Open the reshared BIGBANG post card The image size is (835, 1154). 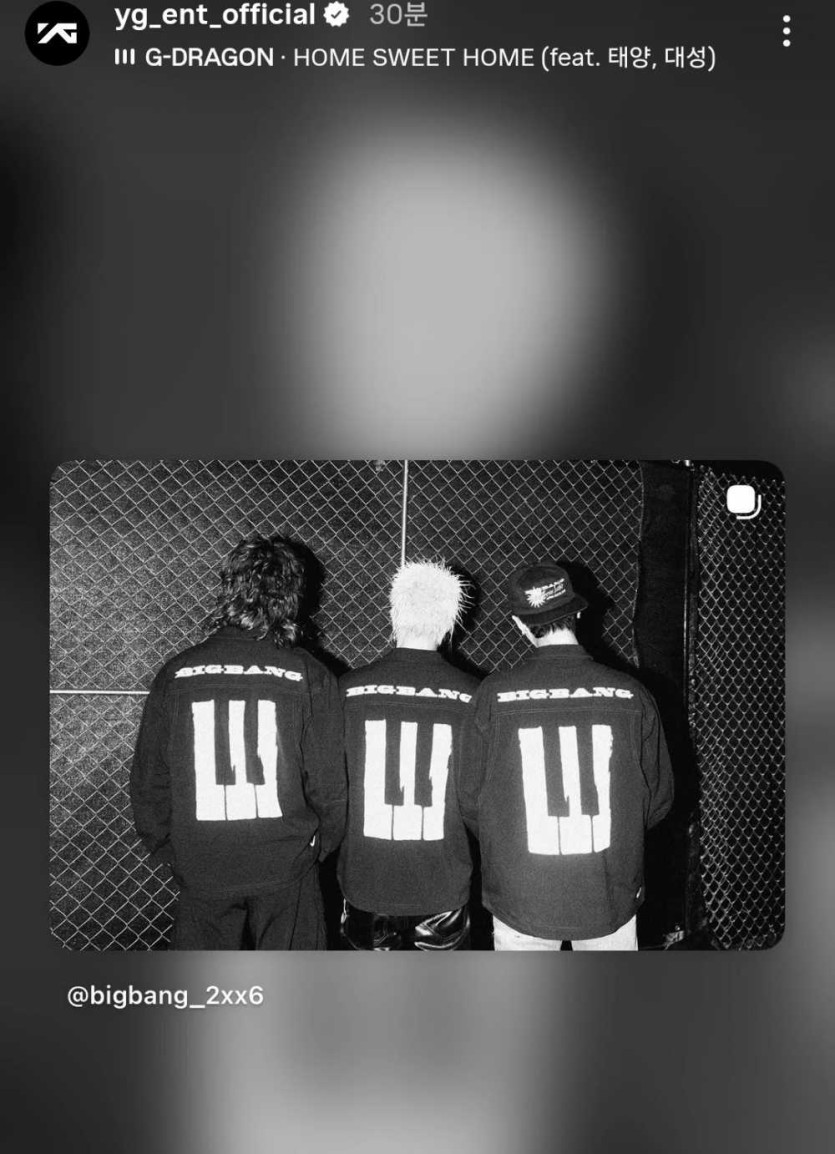pos(417,704)
